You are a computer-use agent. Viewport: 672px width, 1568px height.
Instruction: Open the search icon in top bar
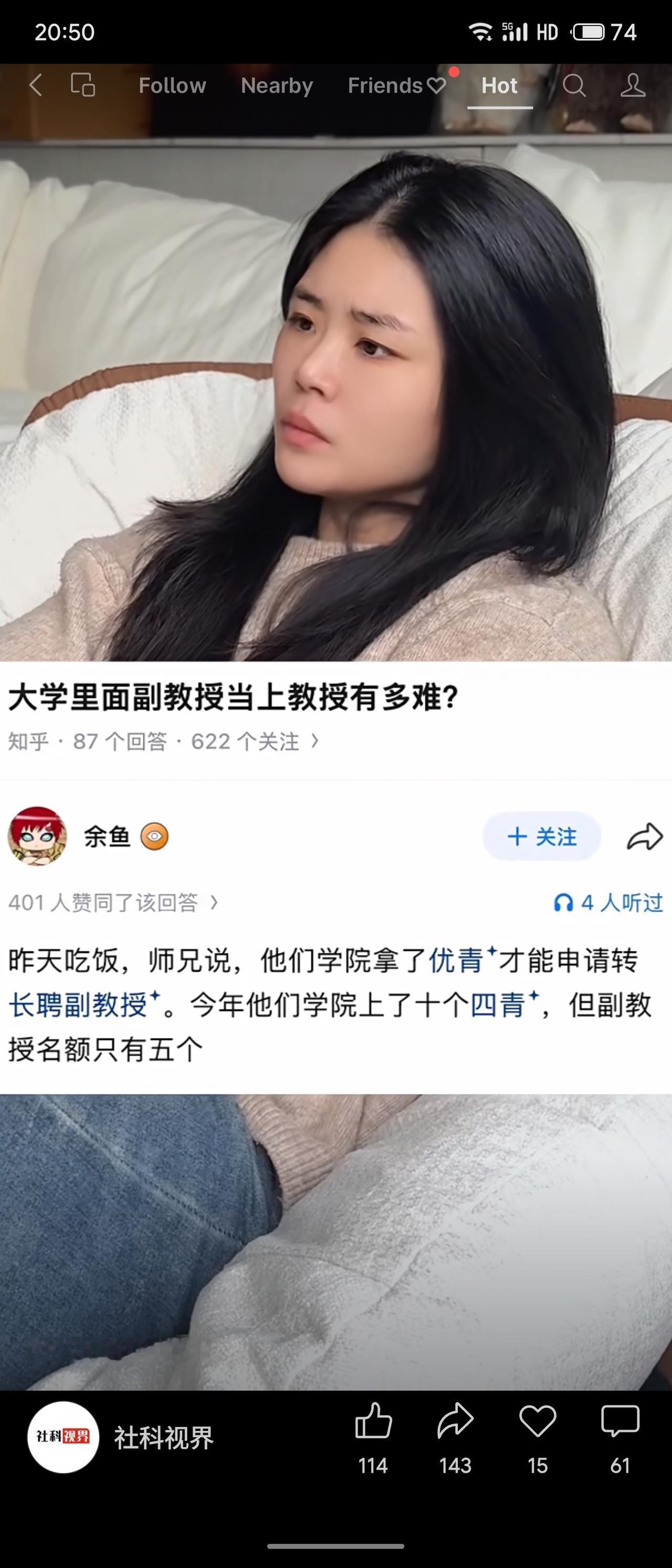574,87
